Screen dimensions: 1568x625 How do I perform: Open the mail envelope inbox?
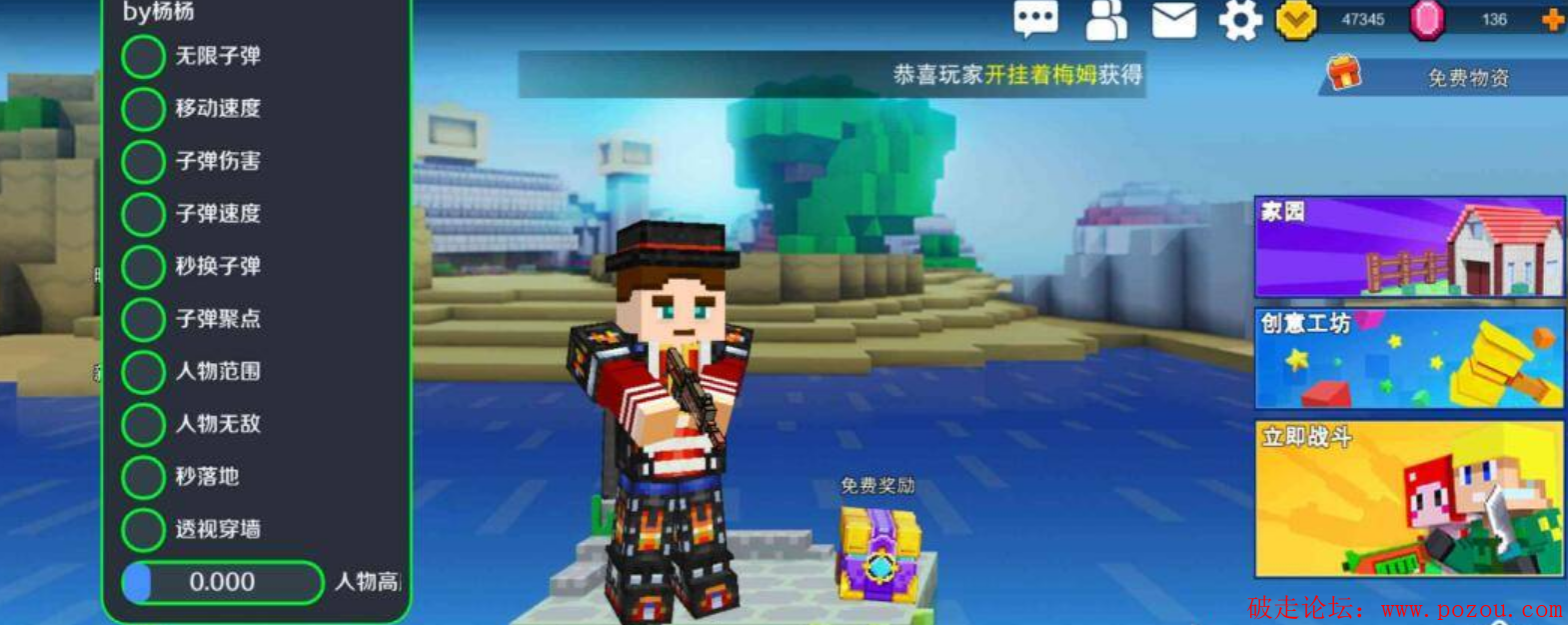coord(1174,19)
